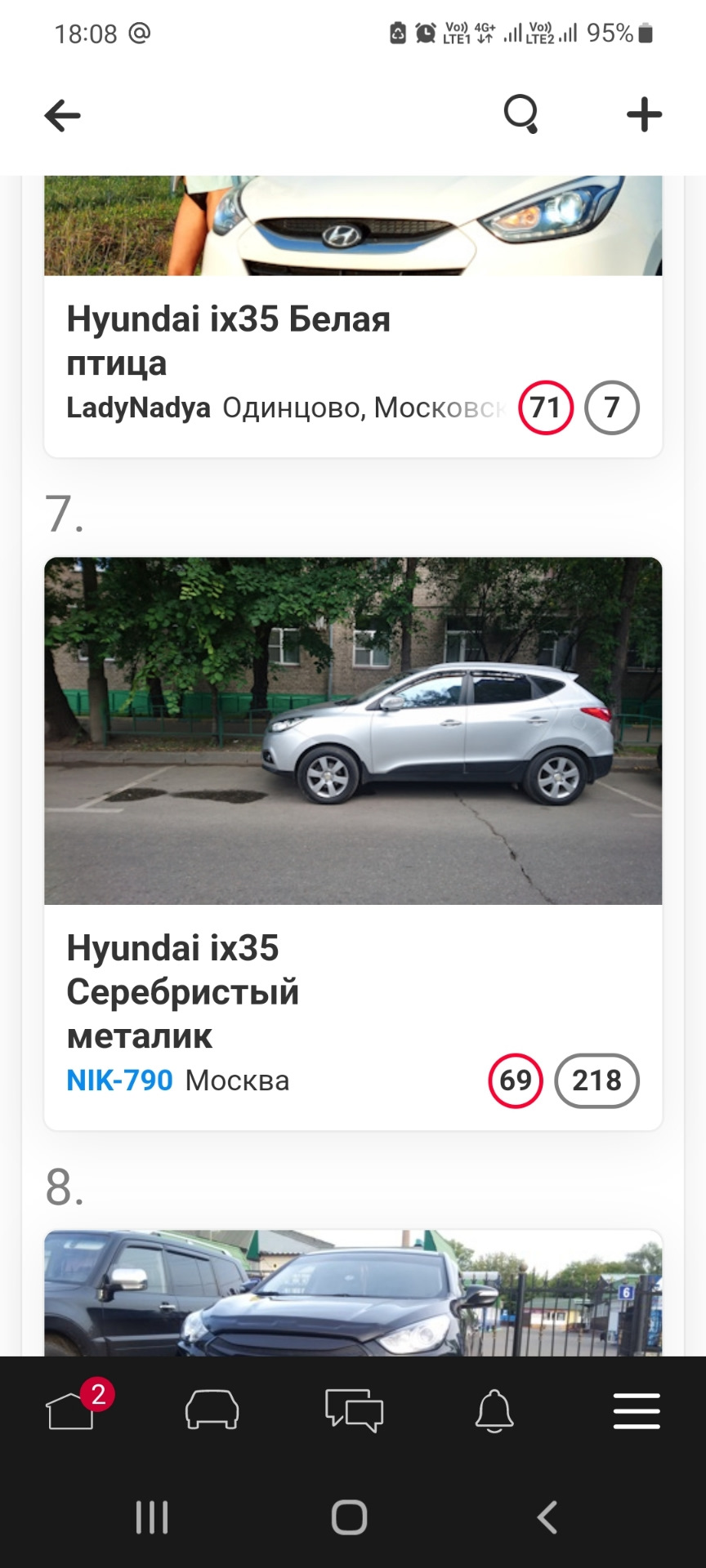Tap the black car photo in entry 8
Viewport: 706px width, 1568px height.
353,1298
